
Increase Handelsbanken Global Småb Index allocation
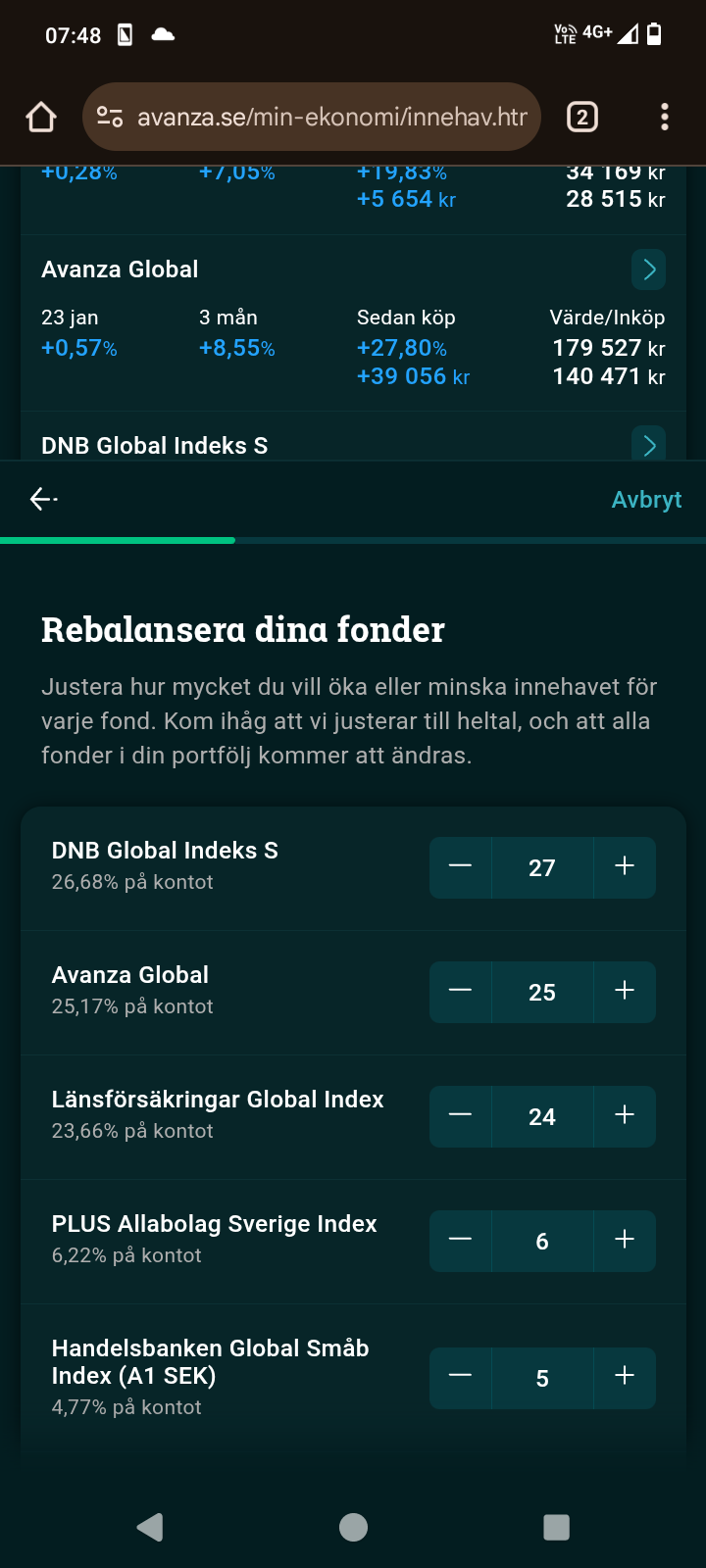pyautogui.click(x=625, y=1377)
